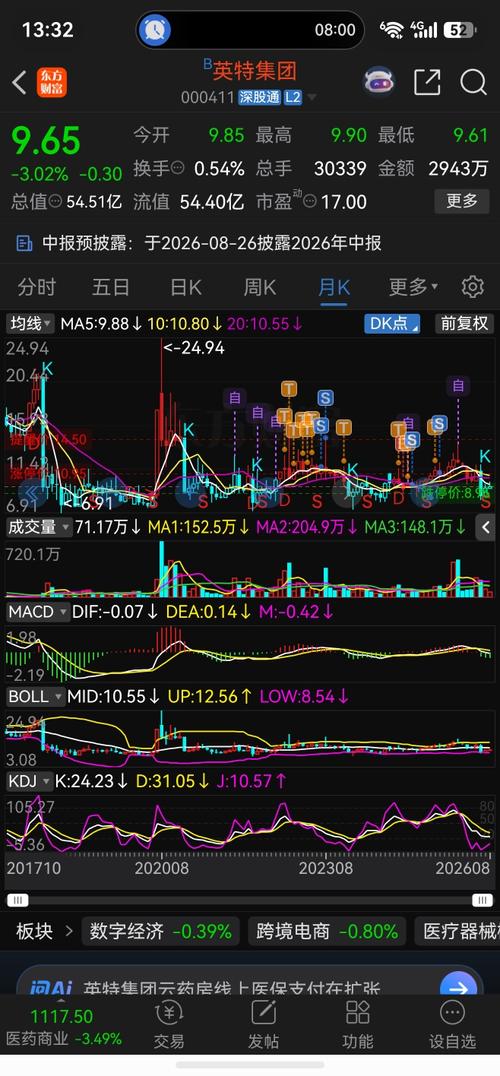
Task: Open the 发帖 post button
Action: point(263,1025)
